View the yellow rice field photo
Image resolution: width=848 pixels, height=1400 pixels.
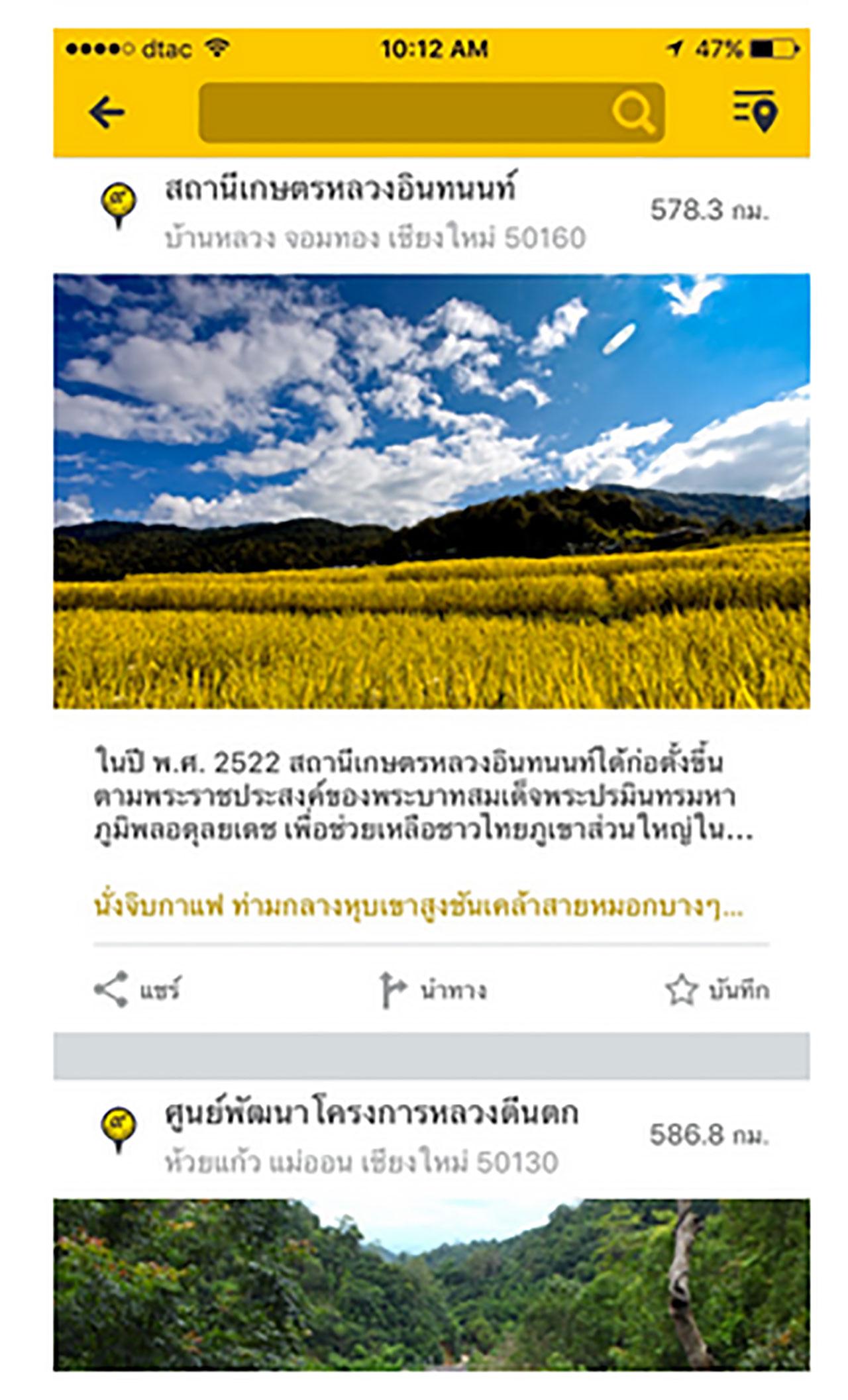tap(431, 491)
